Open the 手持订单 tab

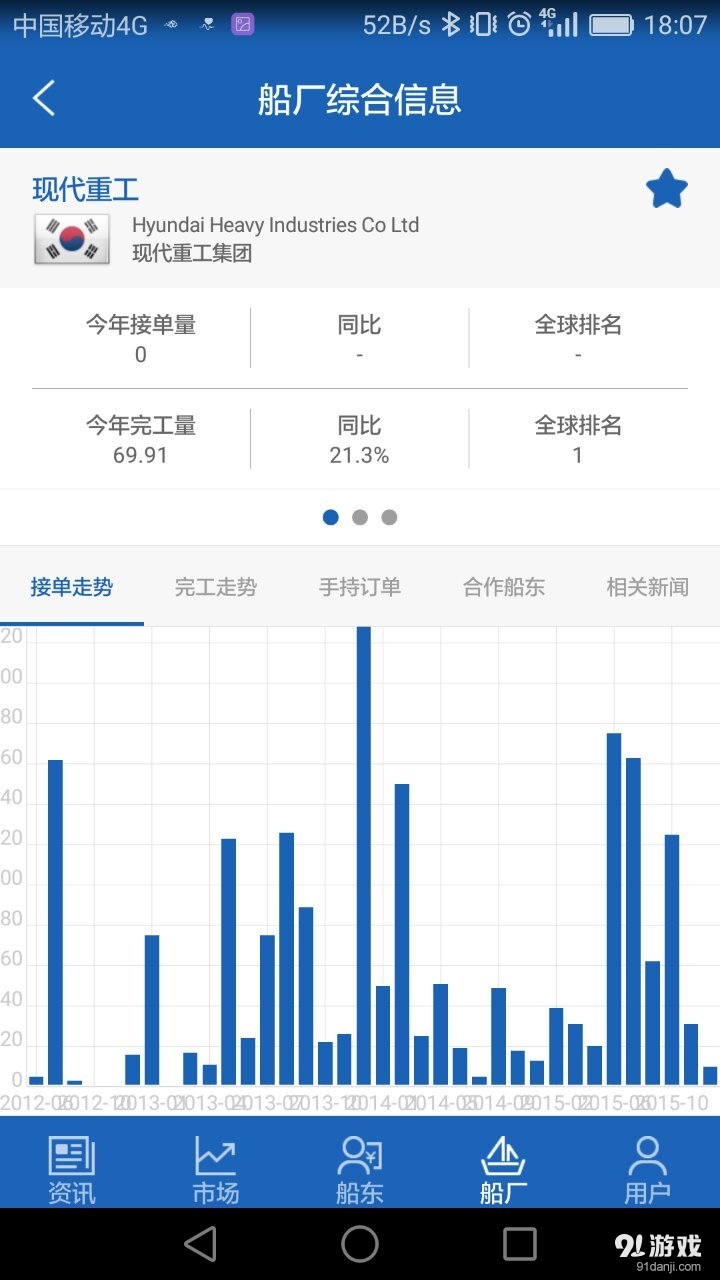[359, 588]
